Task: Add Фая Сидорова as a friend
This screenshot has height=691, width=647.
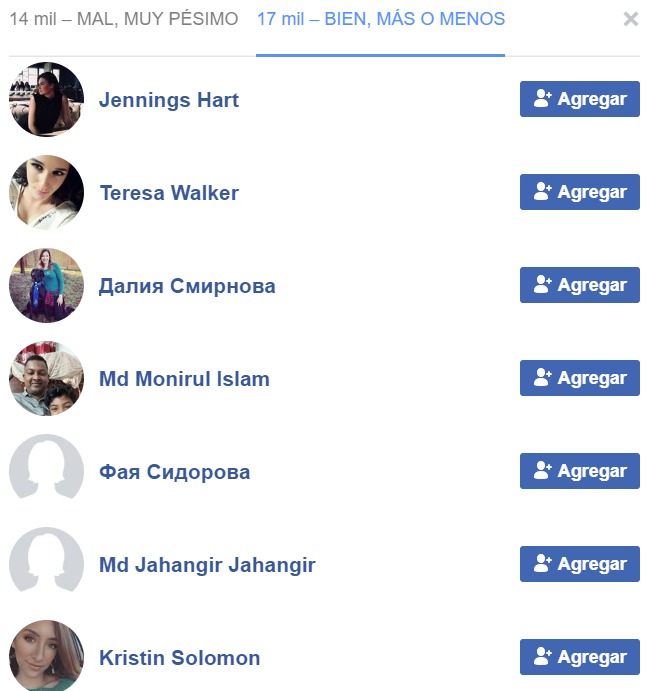Action: point(579,471)
